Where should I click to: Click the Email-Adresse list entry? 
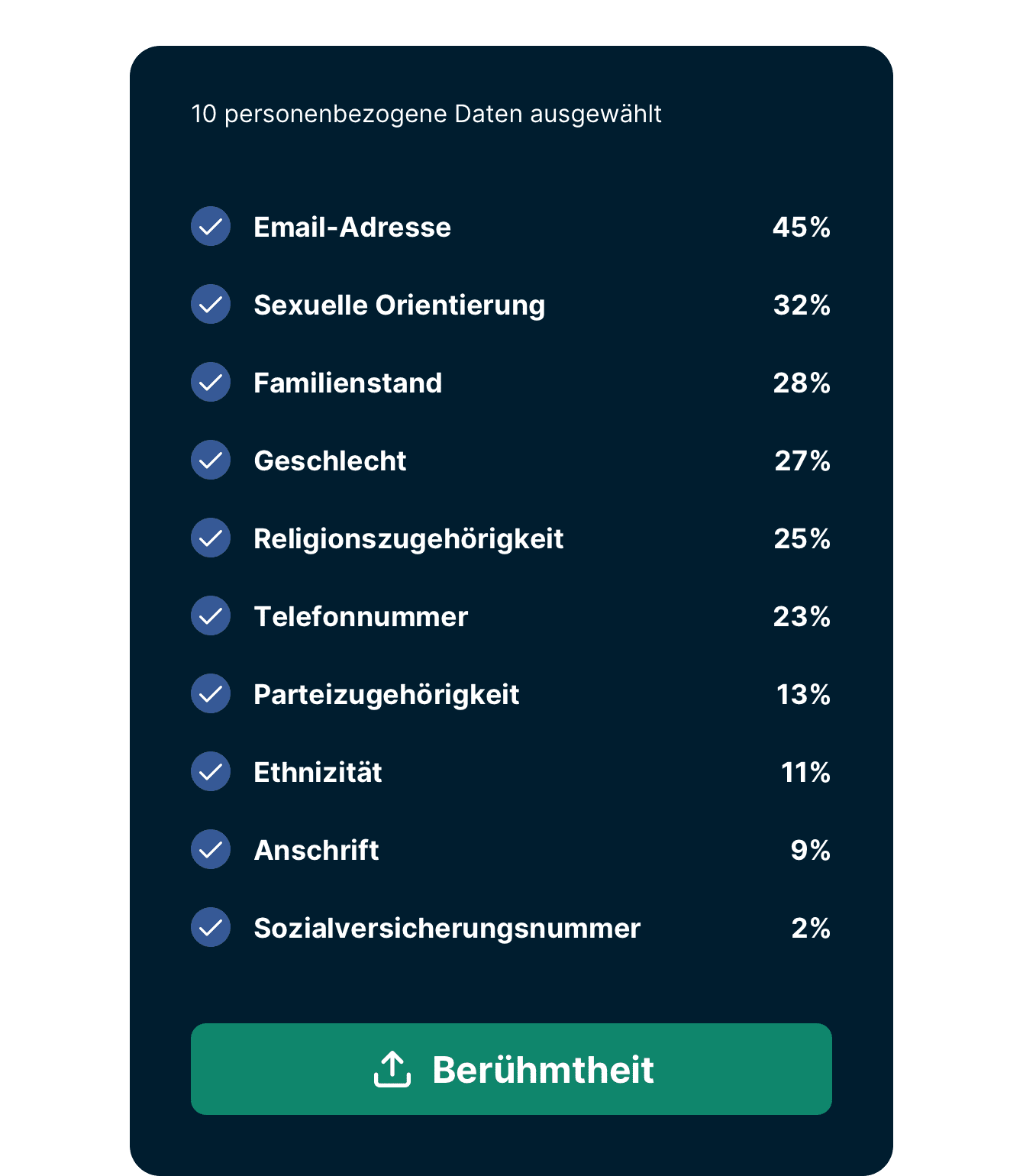[x=351, y=226]
